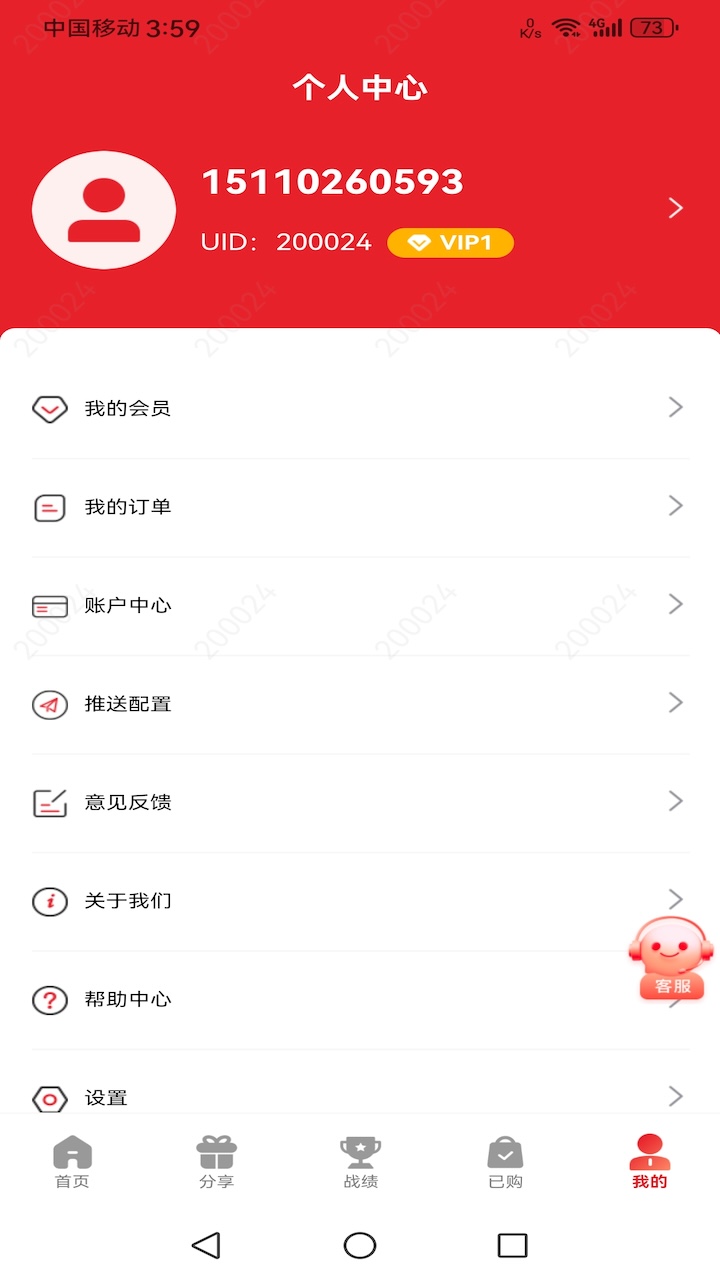Open 我的订单 via the order list icon
The image size is (720, 1280).
click(50, 506)
